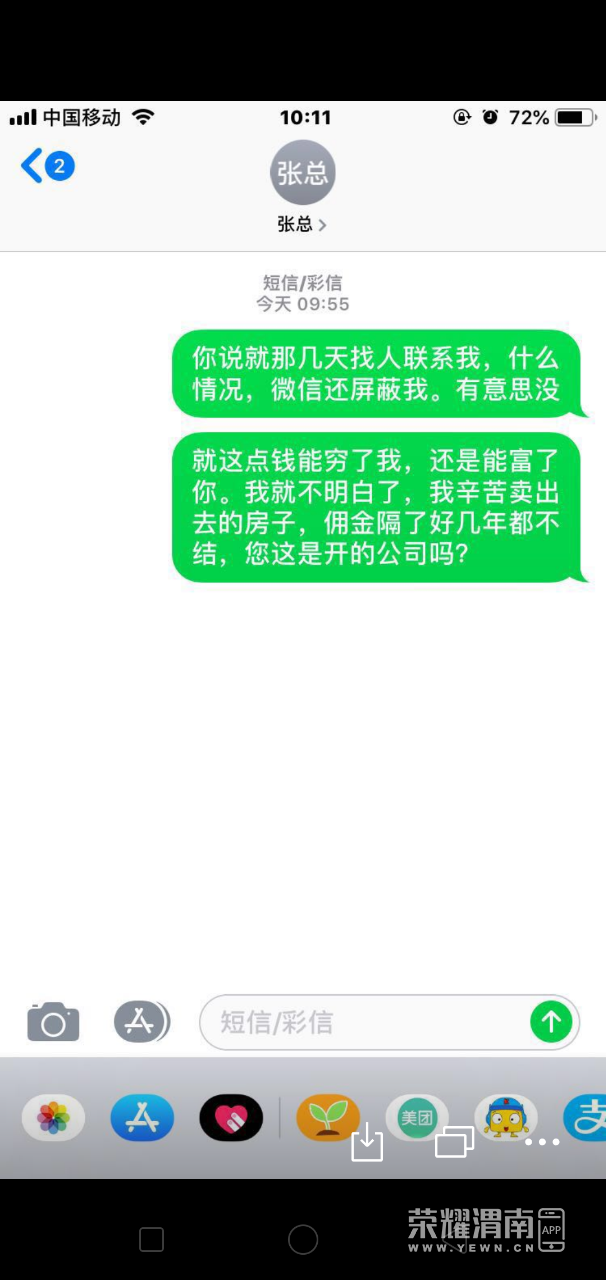Save the image with the download icon

(x=367, y=1142)
